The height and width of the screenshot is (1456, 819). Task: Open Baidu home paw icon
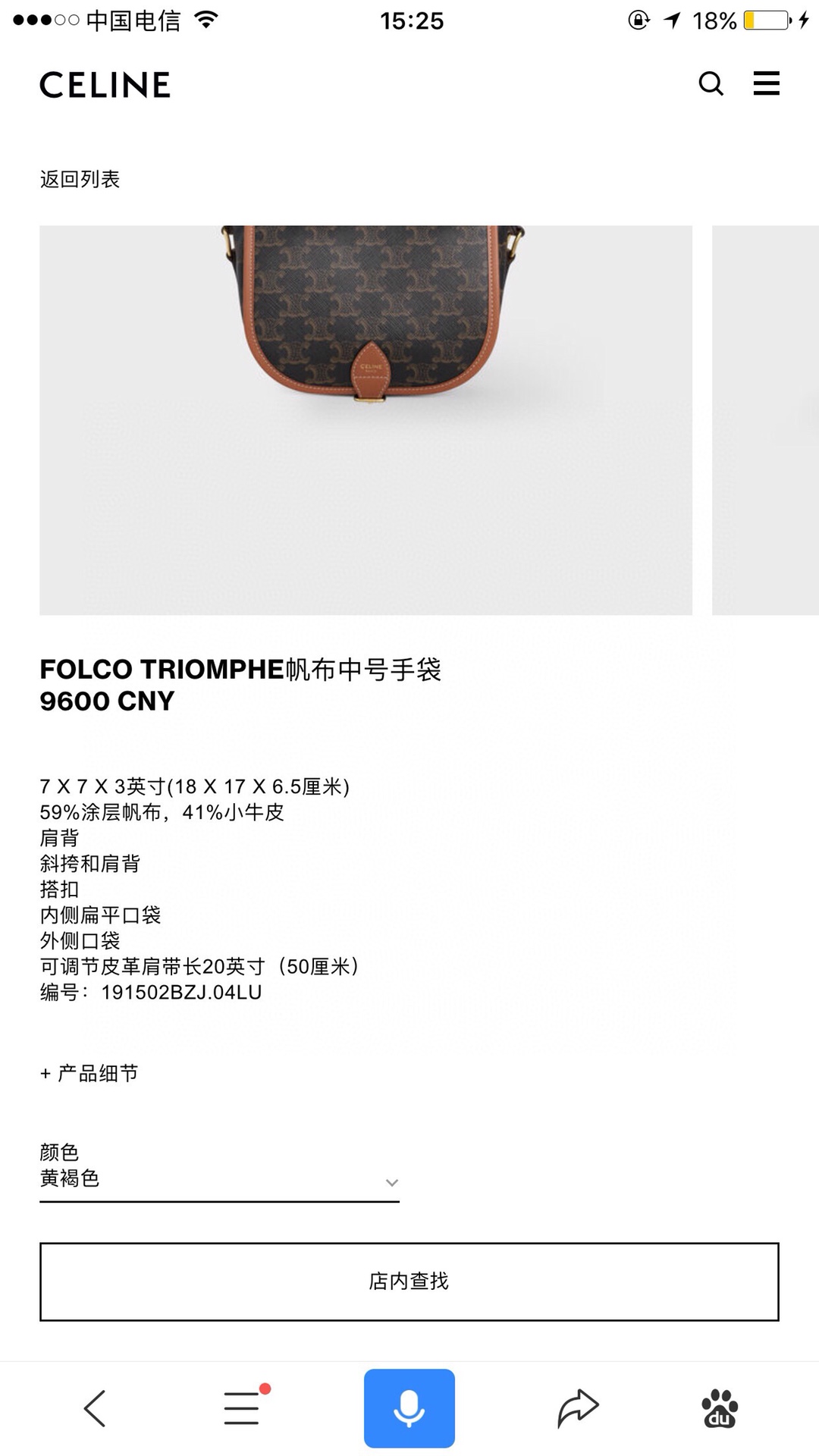(x=720, y=1408)
